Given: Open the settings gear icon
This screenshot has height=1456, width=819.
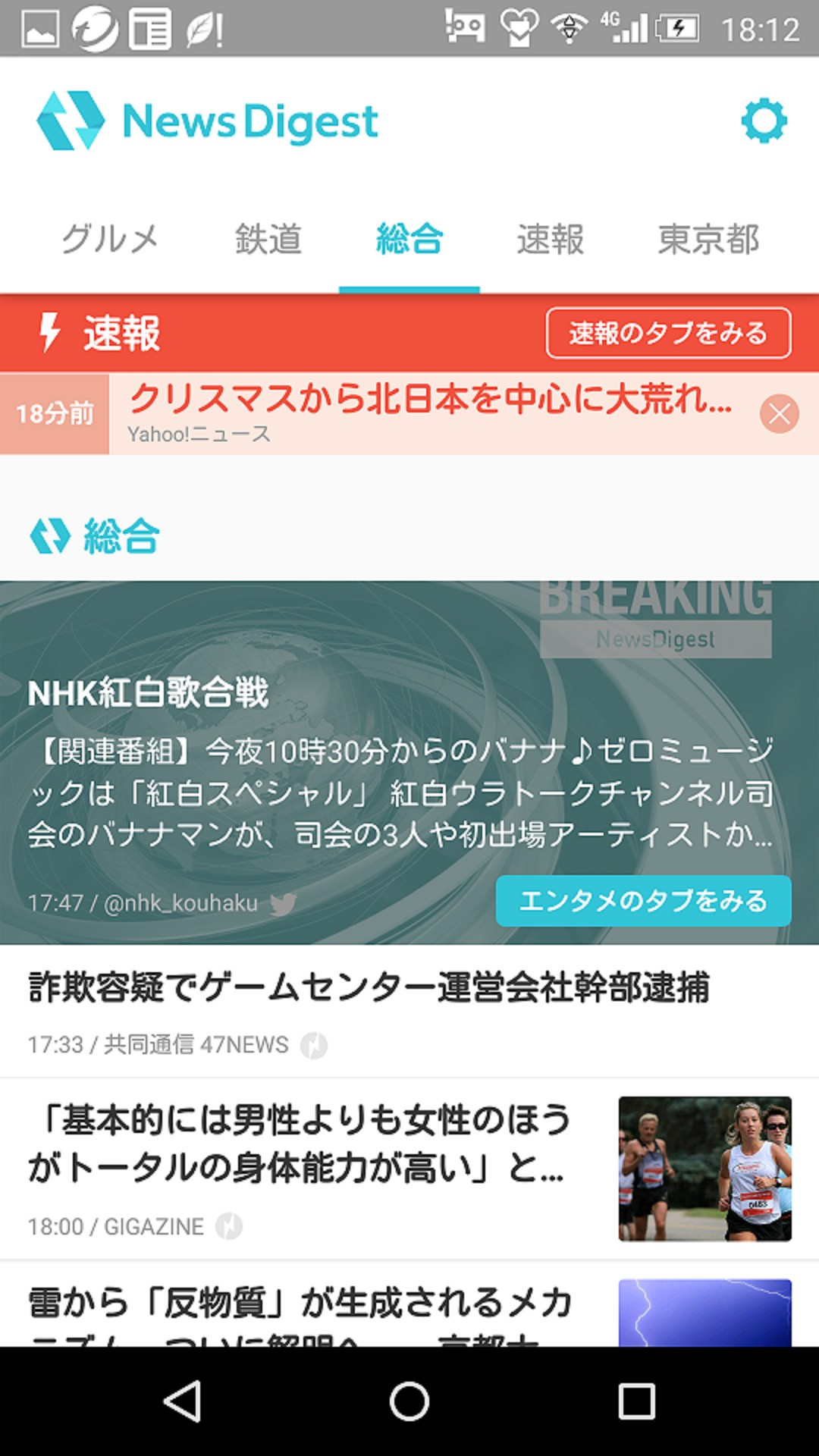Looking at the screenshot, I should pos(764,121).
